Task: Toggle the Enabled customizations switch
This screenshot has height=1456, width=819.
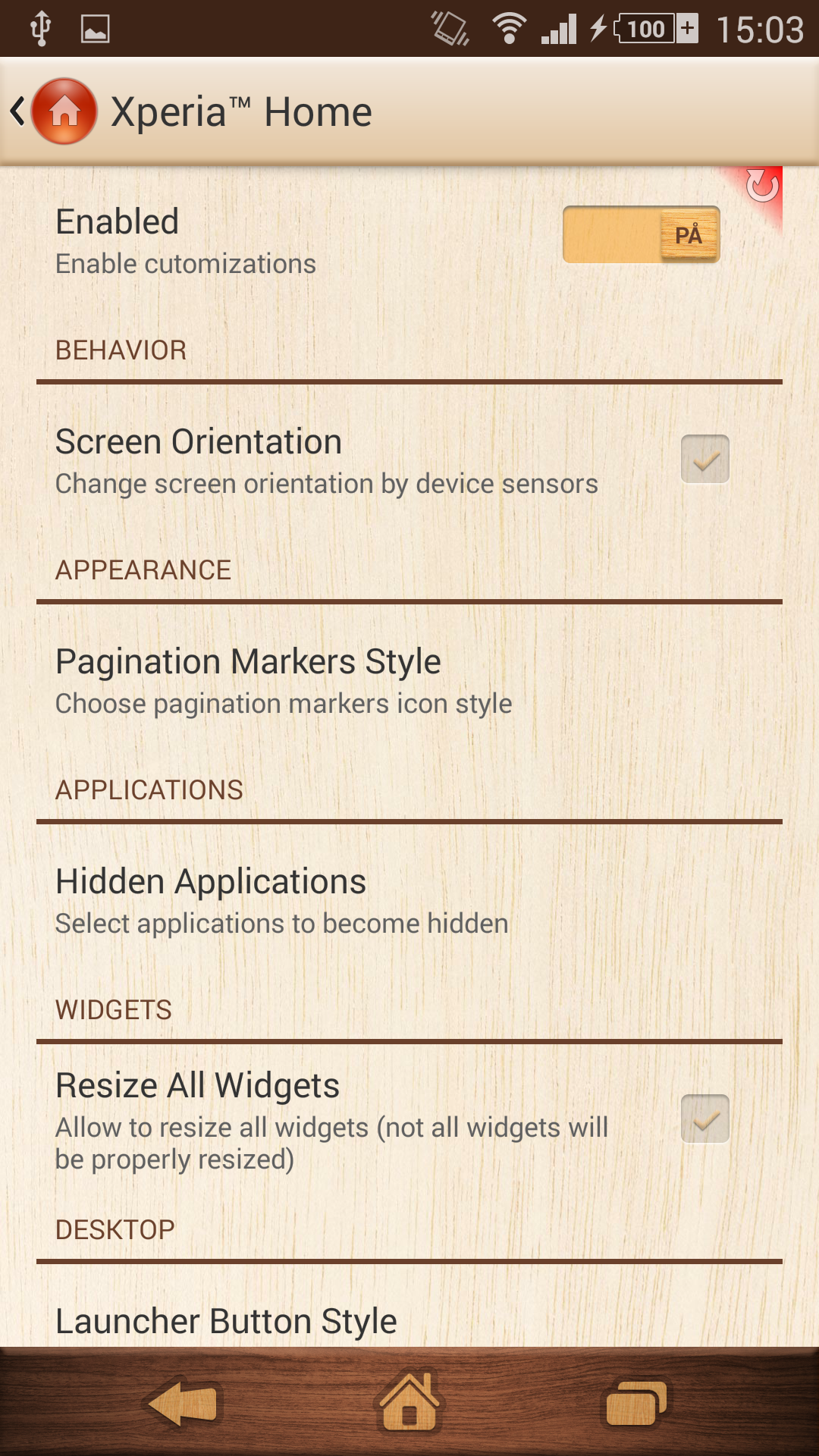Action: [x=641, y=234]
